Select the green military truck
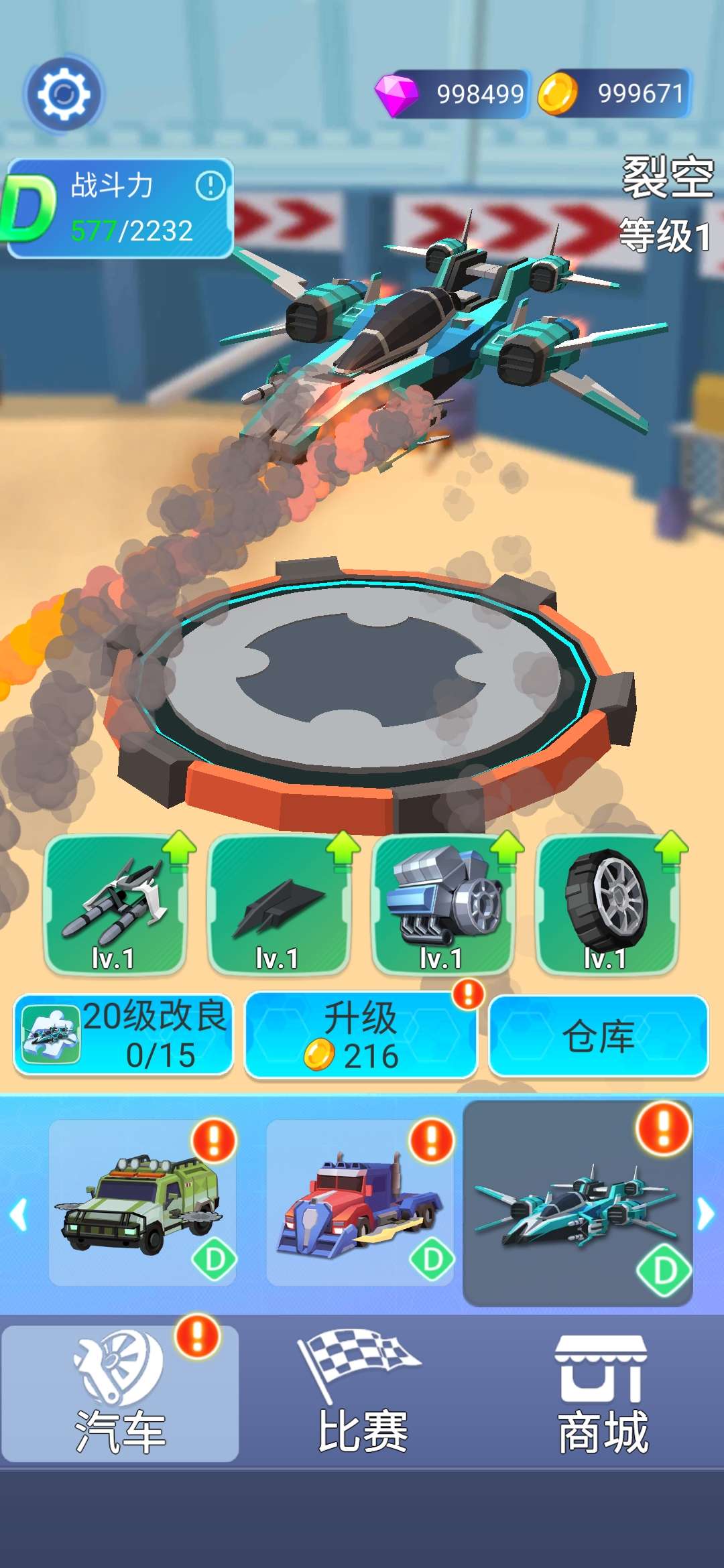The image size is (724, 1568). coord(142,1203)
